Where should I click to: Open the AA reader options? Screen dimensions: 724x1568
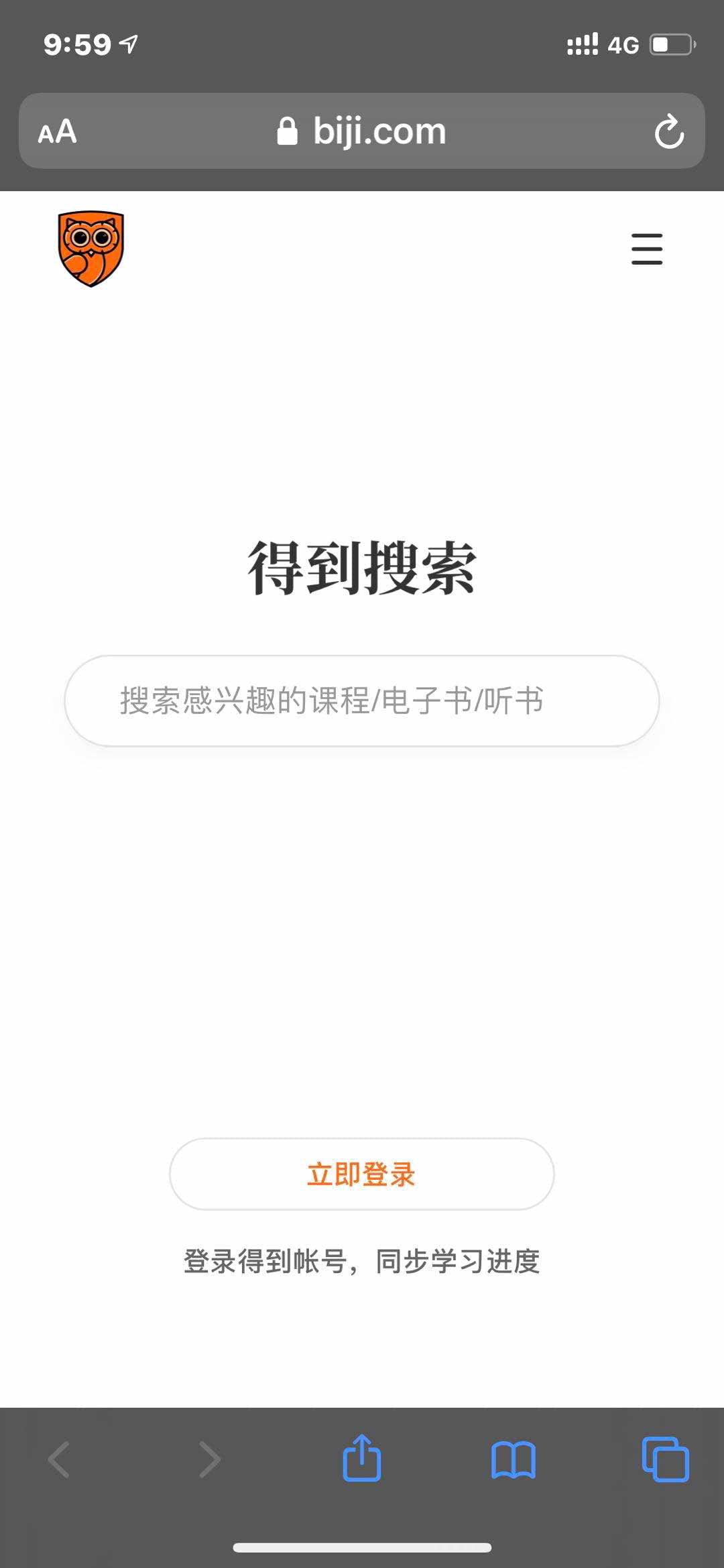(58, 131)
